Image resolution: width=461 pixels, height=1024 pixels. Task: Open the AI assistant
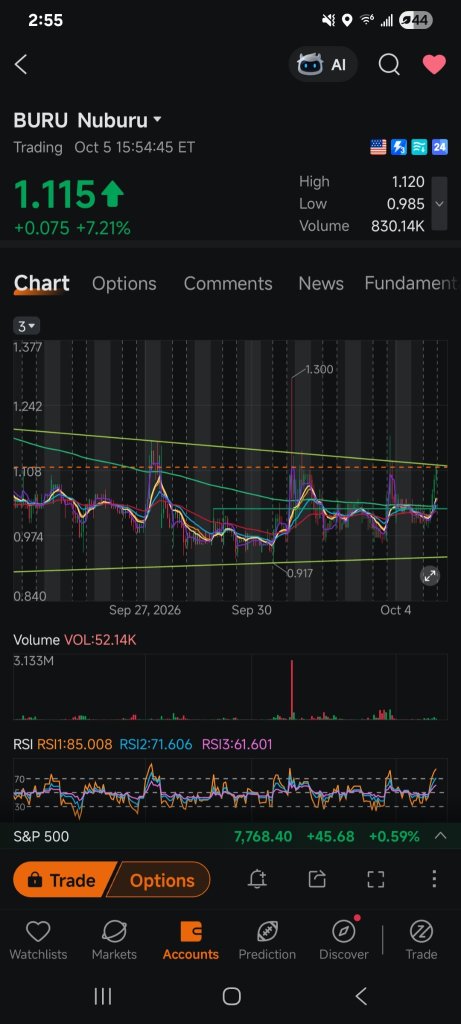click(x=323, y=65)
